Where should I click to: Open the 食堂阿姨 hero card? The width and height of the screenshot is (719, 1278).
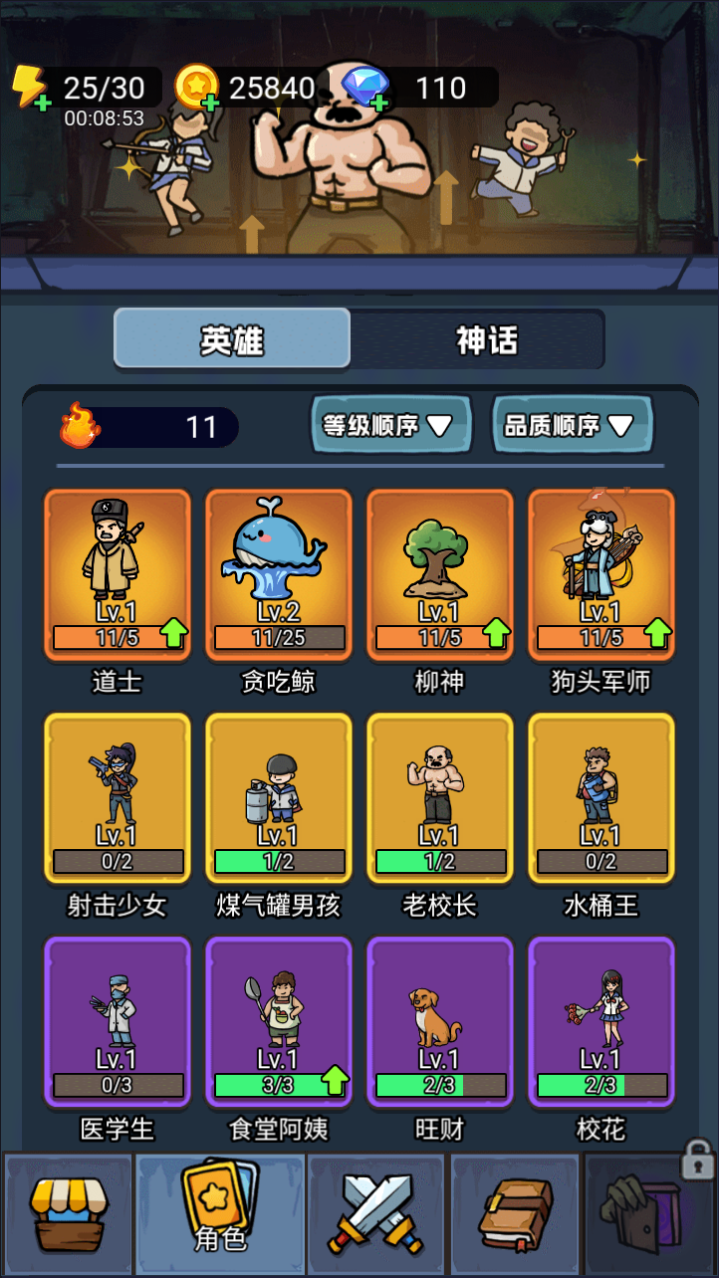(x=279, y=1022)
